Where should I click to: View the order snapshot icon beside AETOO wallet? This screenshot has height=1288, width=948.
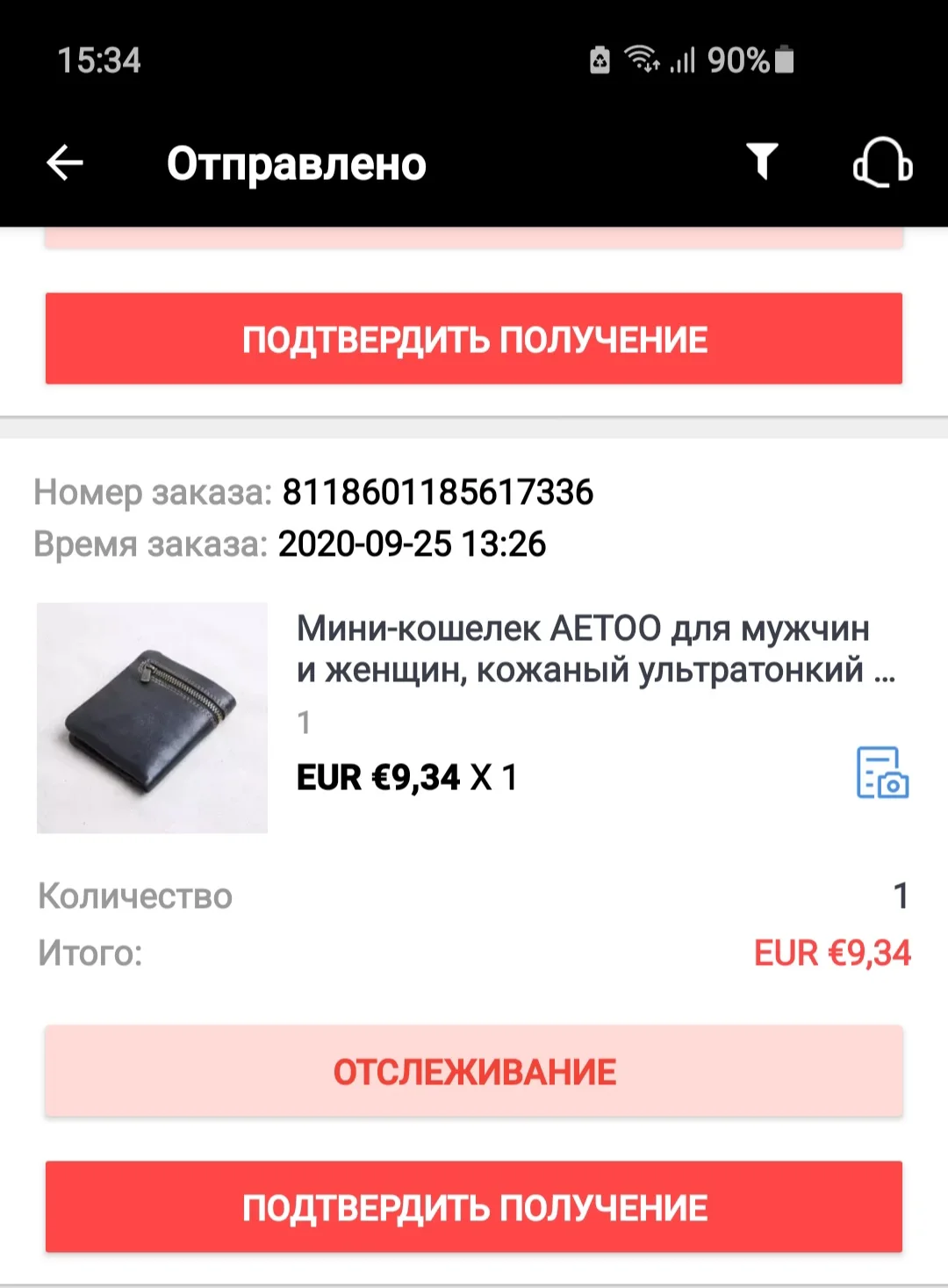[882, 773]
